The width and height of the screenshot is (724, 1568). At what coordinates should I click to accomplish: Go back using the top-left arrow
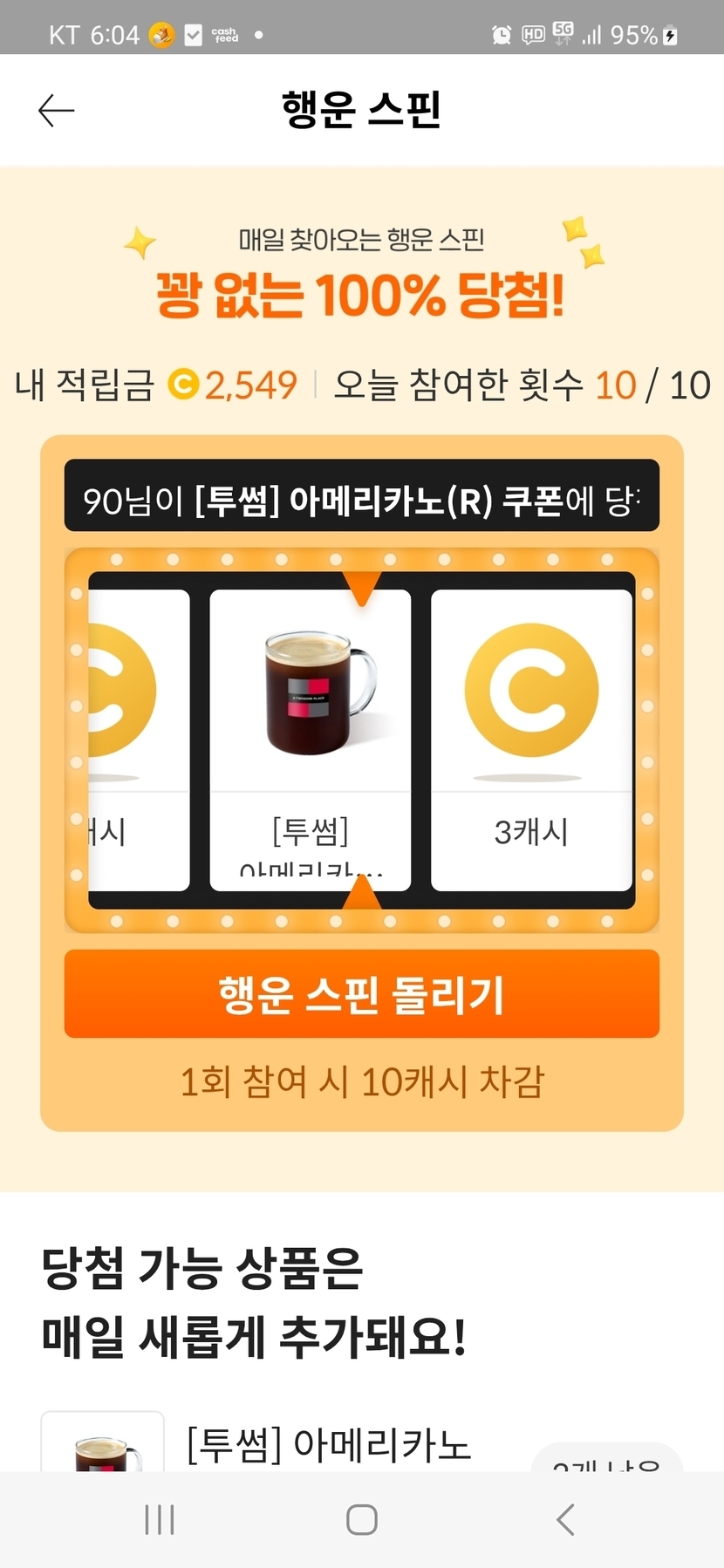pos(57,111)
